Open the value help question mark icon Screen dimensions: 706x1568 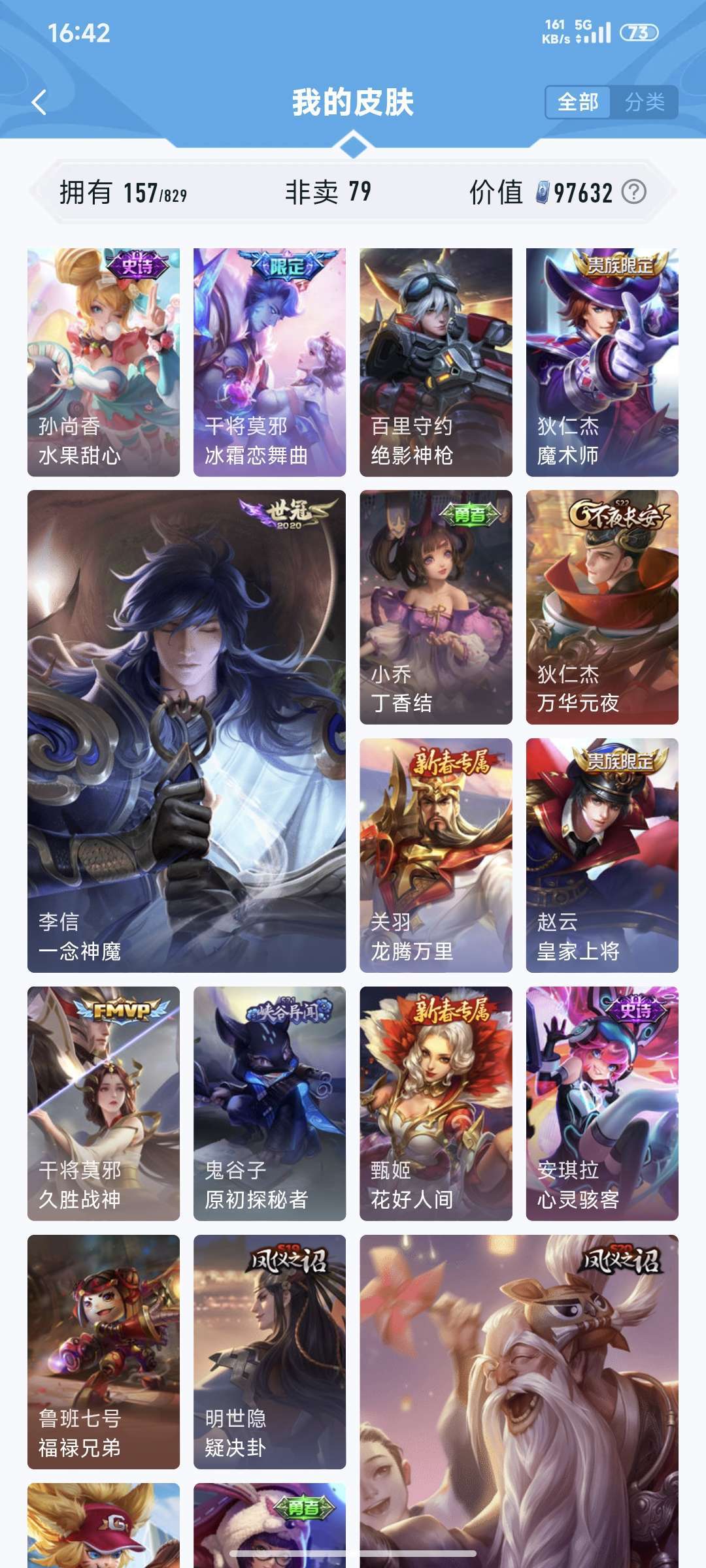[x=633, y=192]
